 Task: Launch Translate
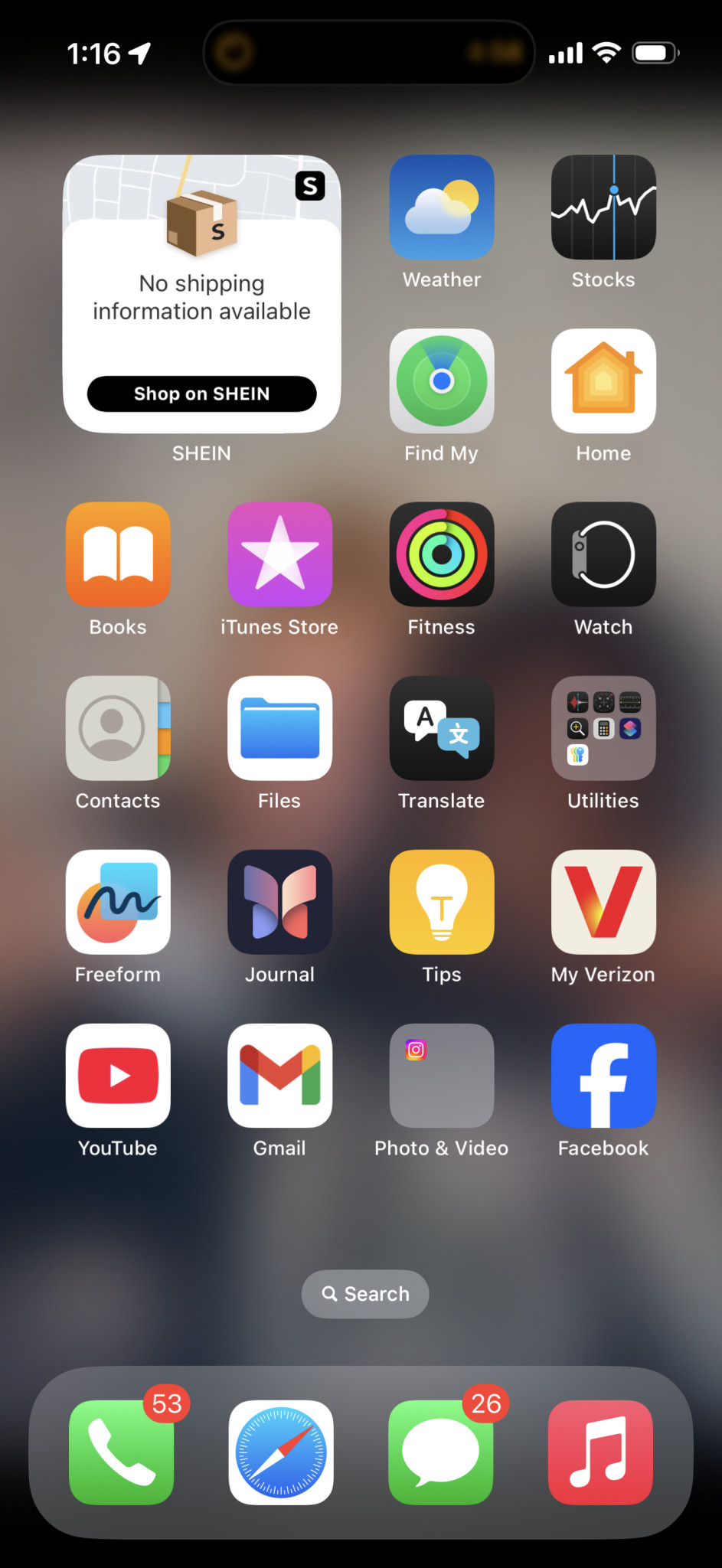[442, 729]
